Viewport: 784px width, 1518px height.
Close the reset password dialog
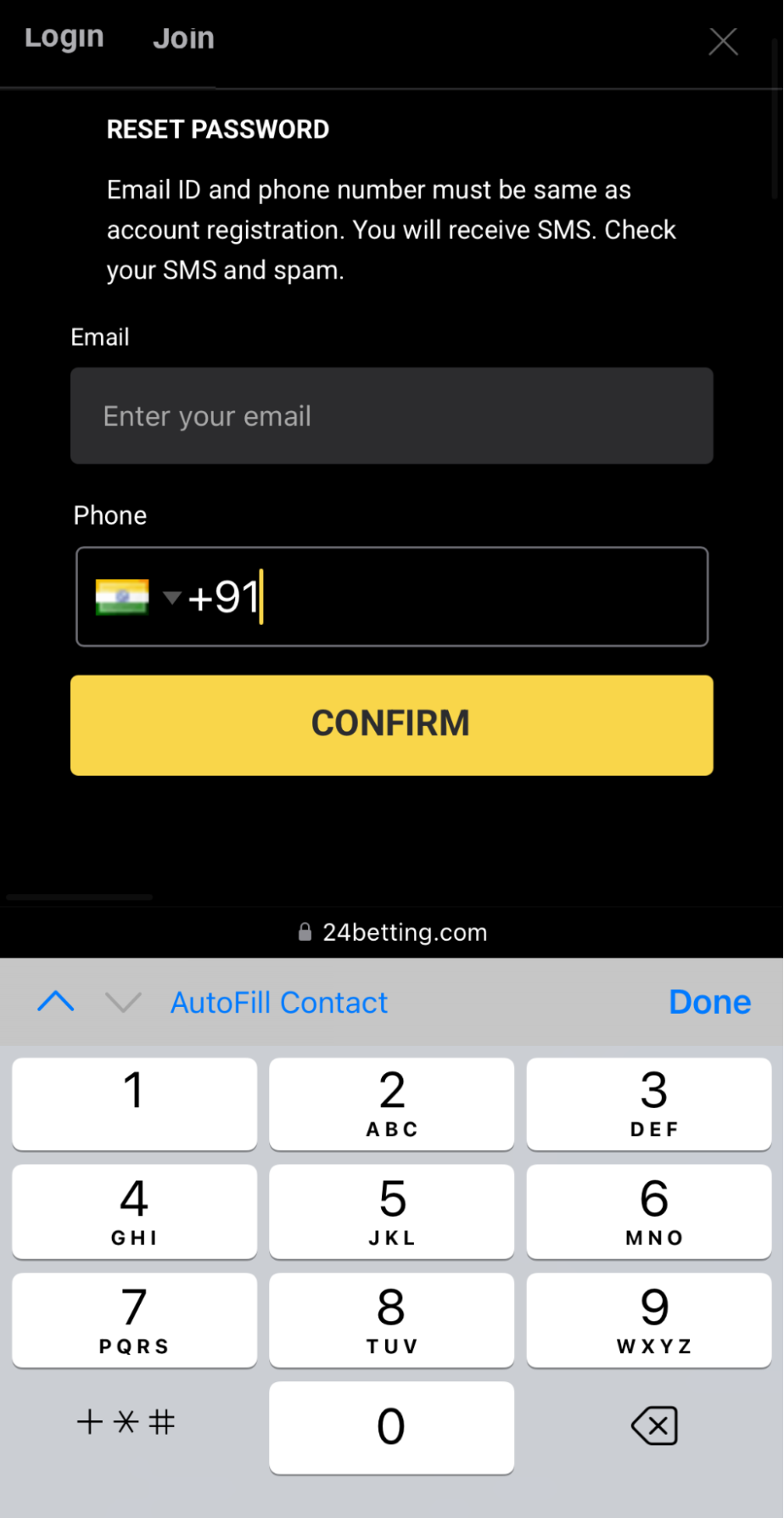723,41
